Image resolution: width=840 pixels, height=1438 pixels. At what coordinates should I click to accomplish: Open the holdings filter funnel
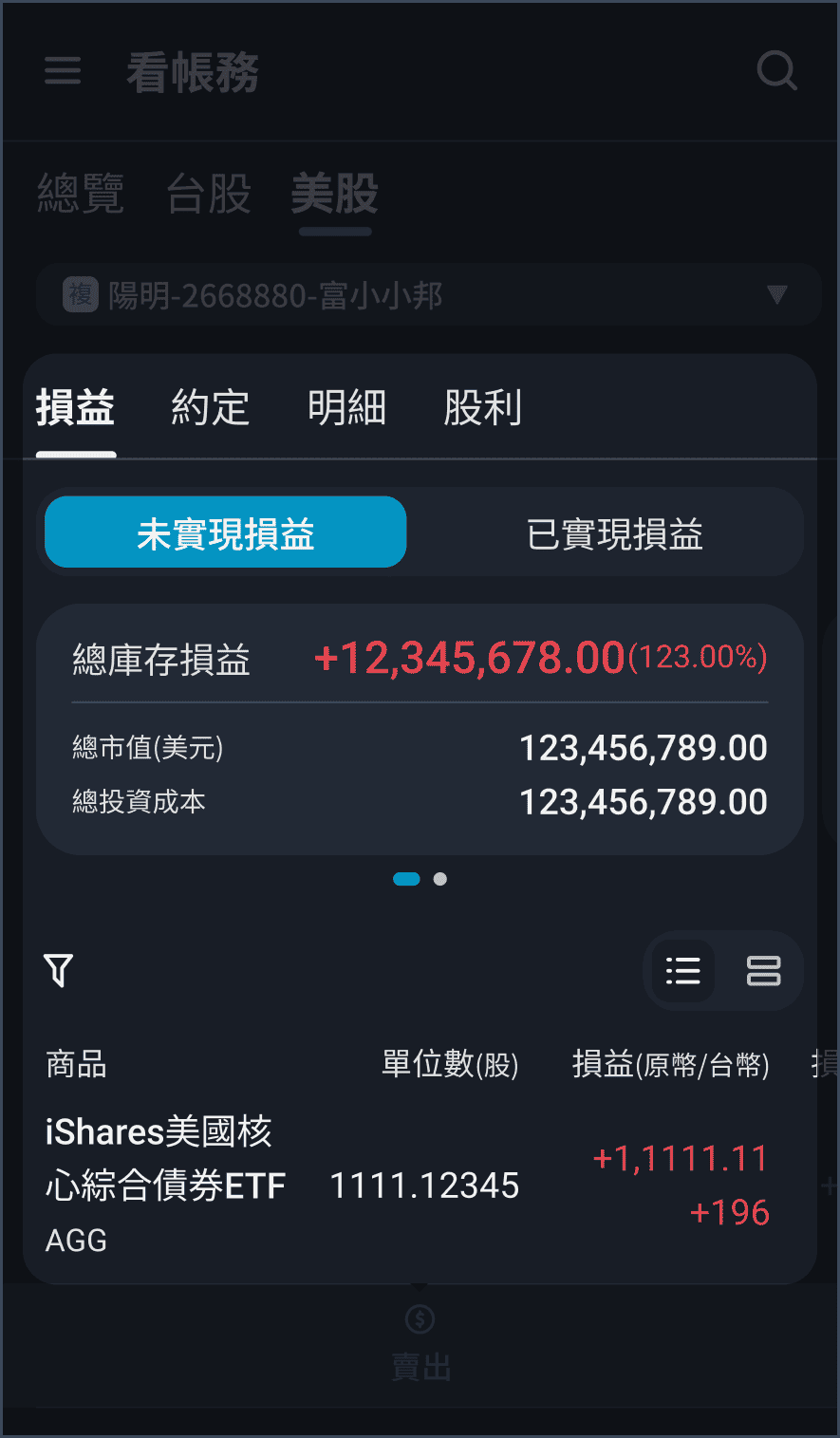[x=59, y=970]
